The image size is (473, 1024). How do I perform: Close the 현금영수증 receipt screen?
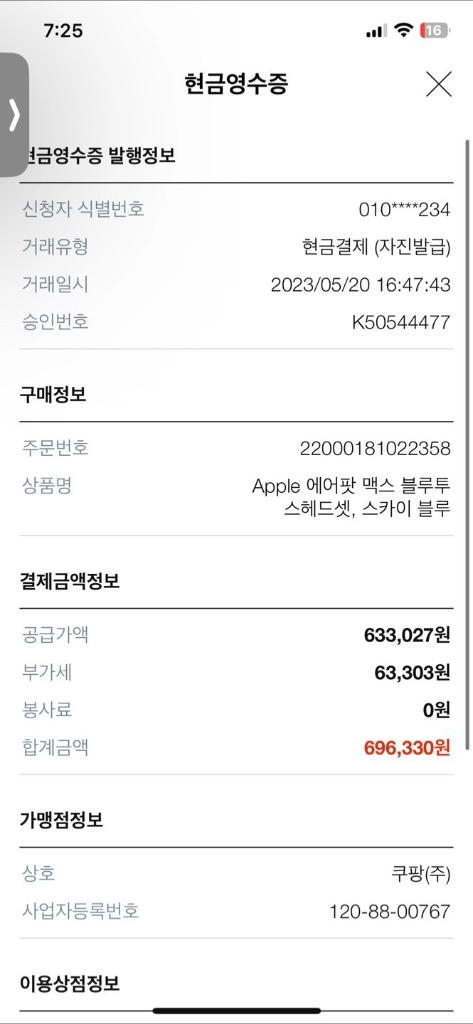tap(438, 84)
